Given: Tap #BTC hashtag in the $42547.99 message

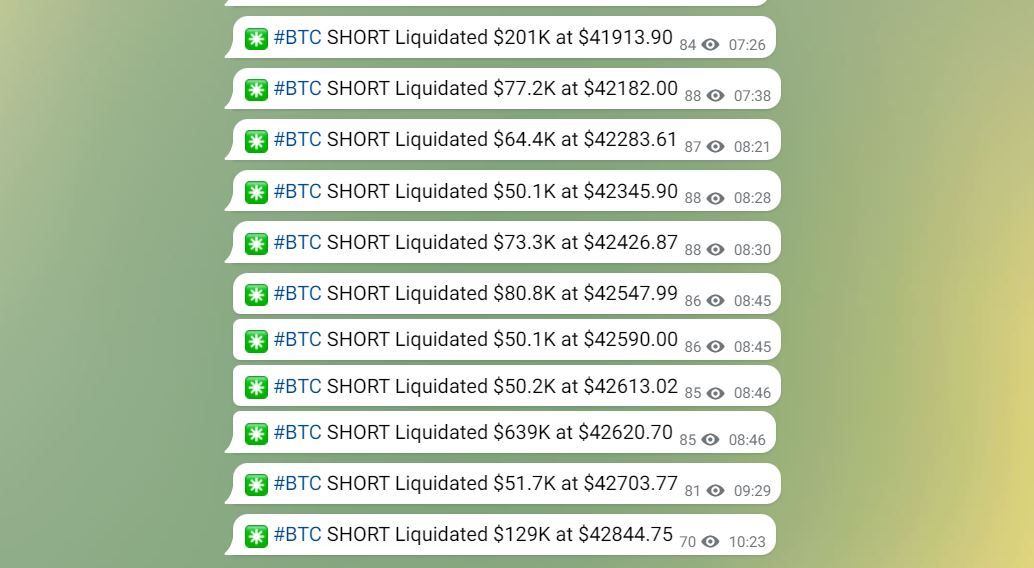Looking at the screenshot, I should [x=297, y=294].
